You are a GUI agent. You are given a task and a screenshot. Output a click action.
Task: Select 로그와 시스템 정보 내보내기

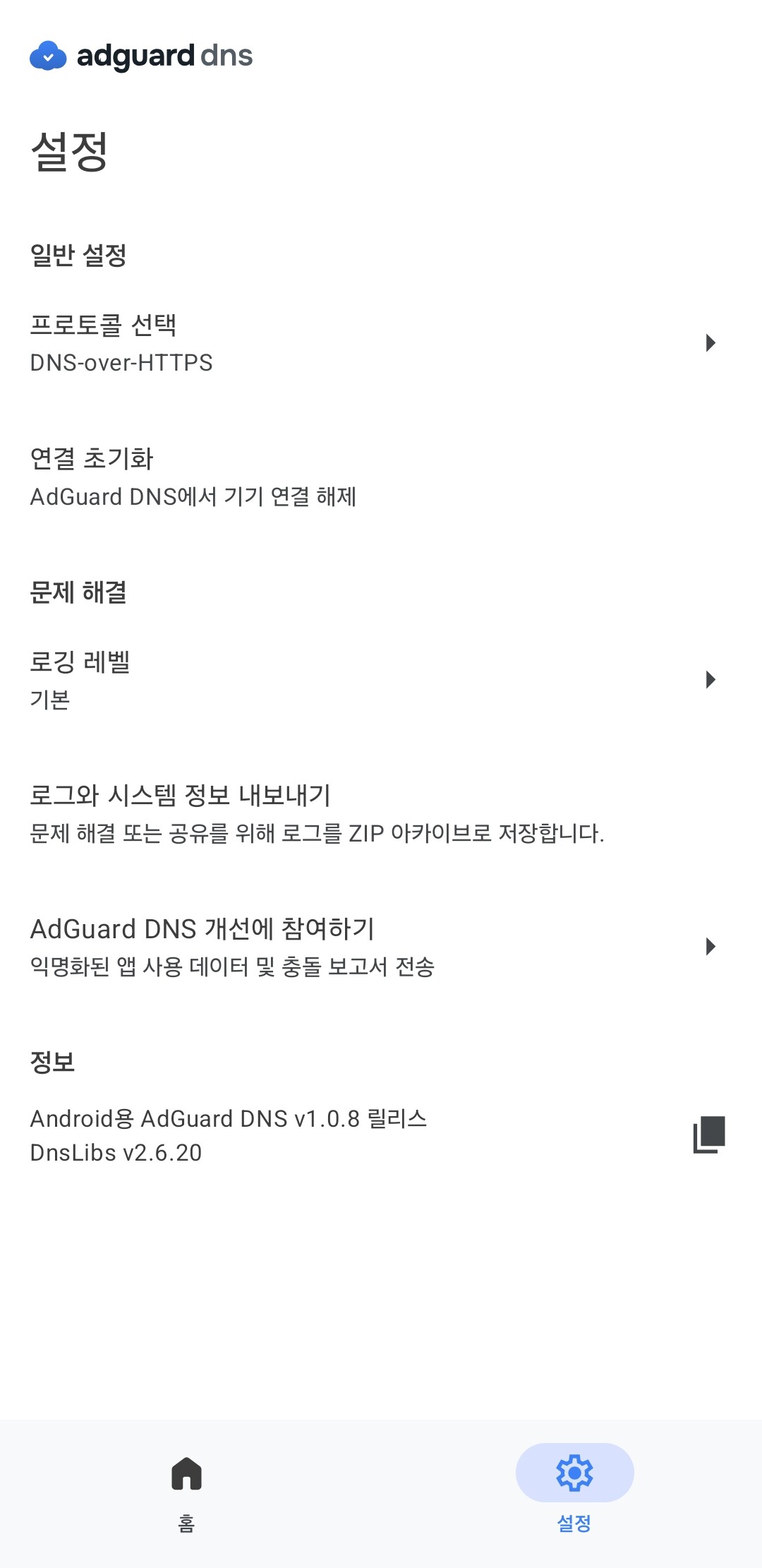point(381,813)
